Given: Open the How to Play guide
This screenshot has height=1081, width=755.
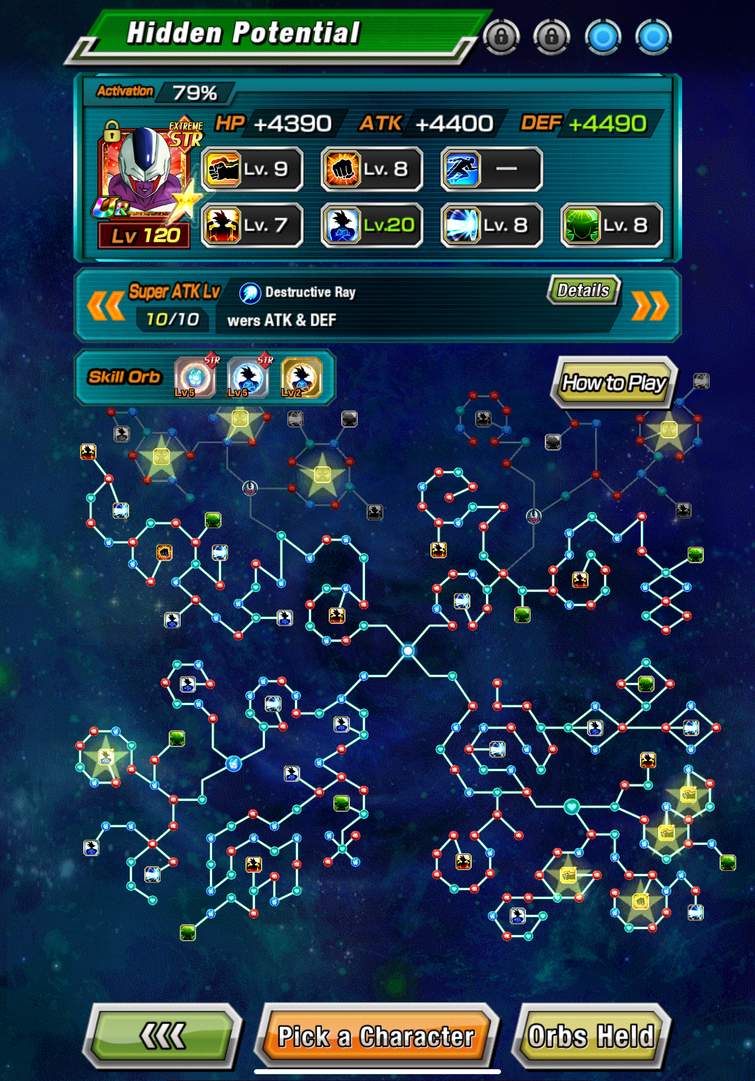Looking at the screenshot, I should pos(613,382).
